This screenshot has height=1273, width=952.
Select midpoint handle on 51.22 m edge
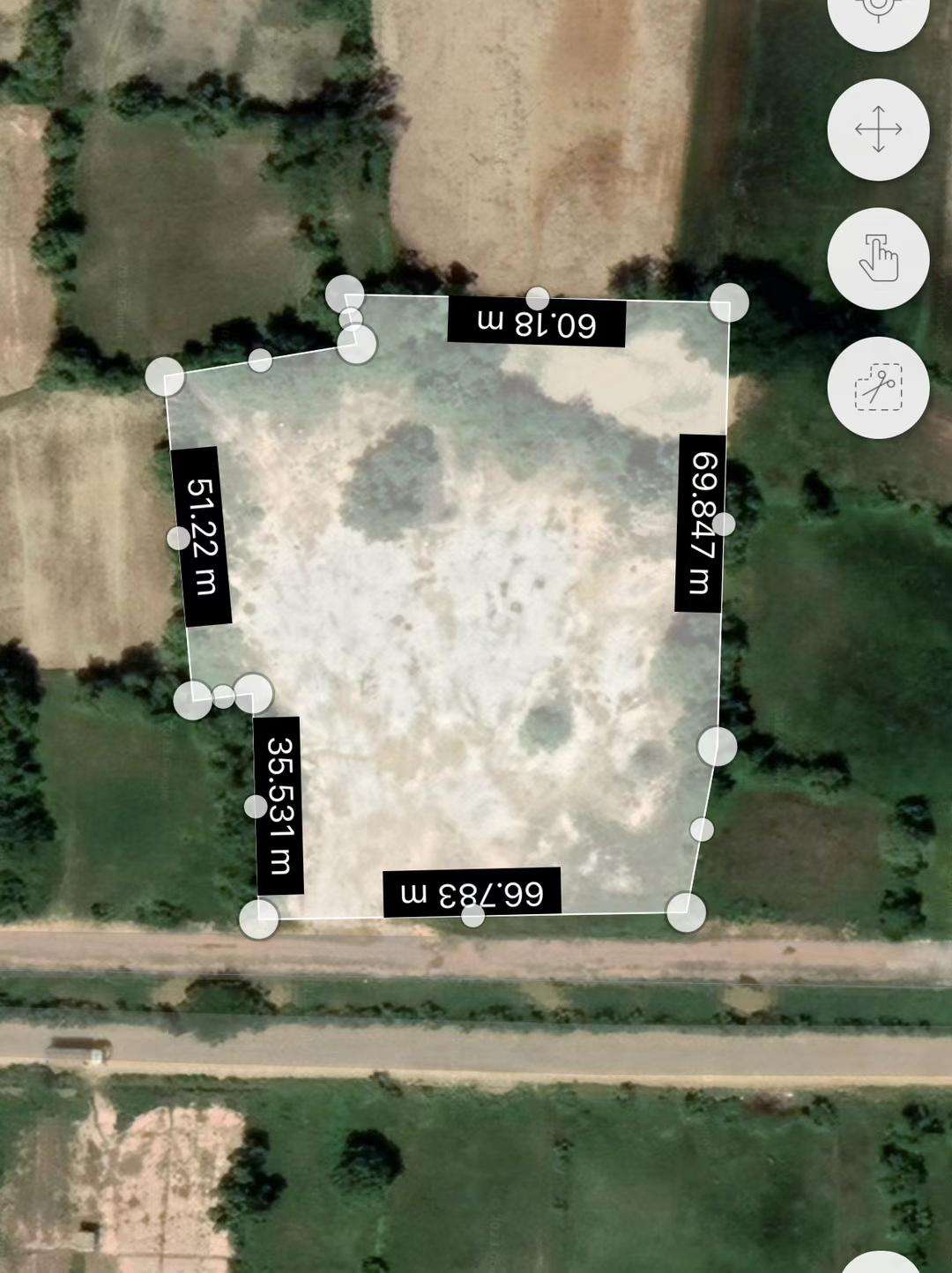click(178, 537)
